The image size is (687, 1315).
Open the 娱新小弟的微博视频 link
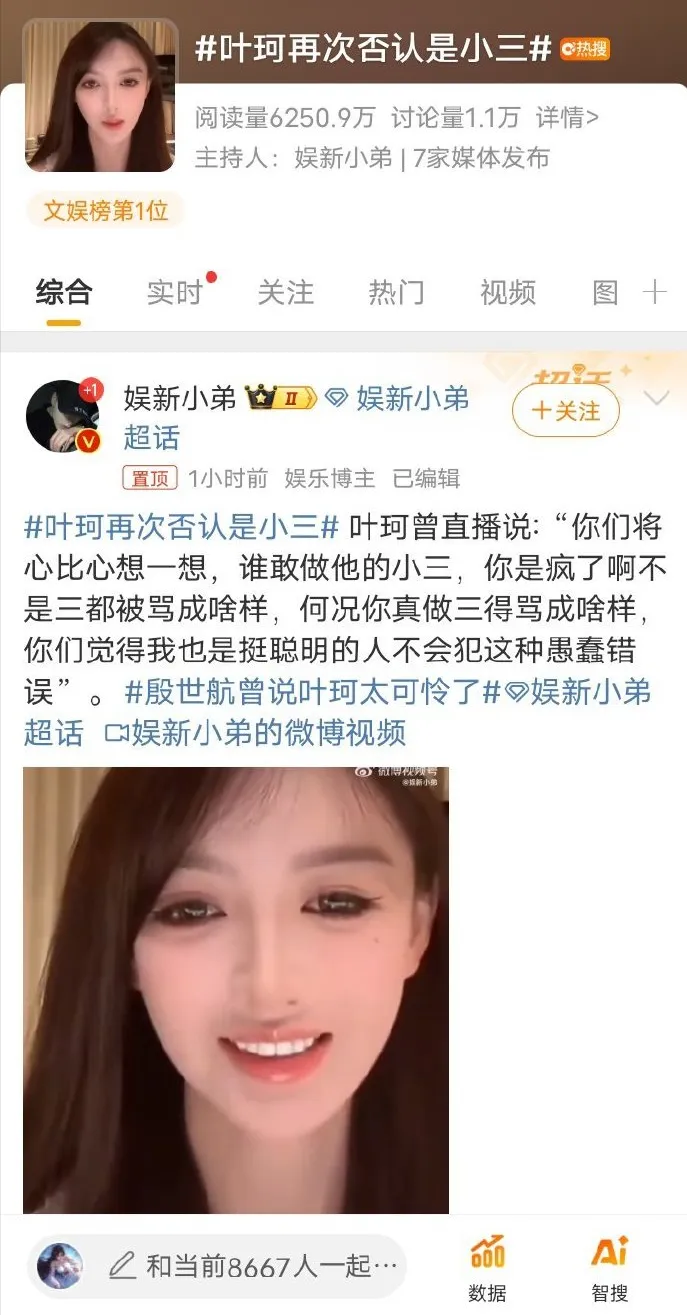tap(257, 732)
